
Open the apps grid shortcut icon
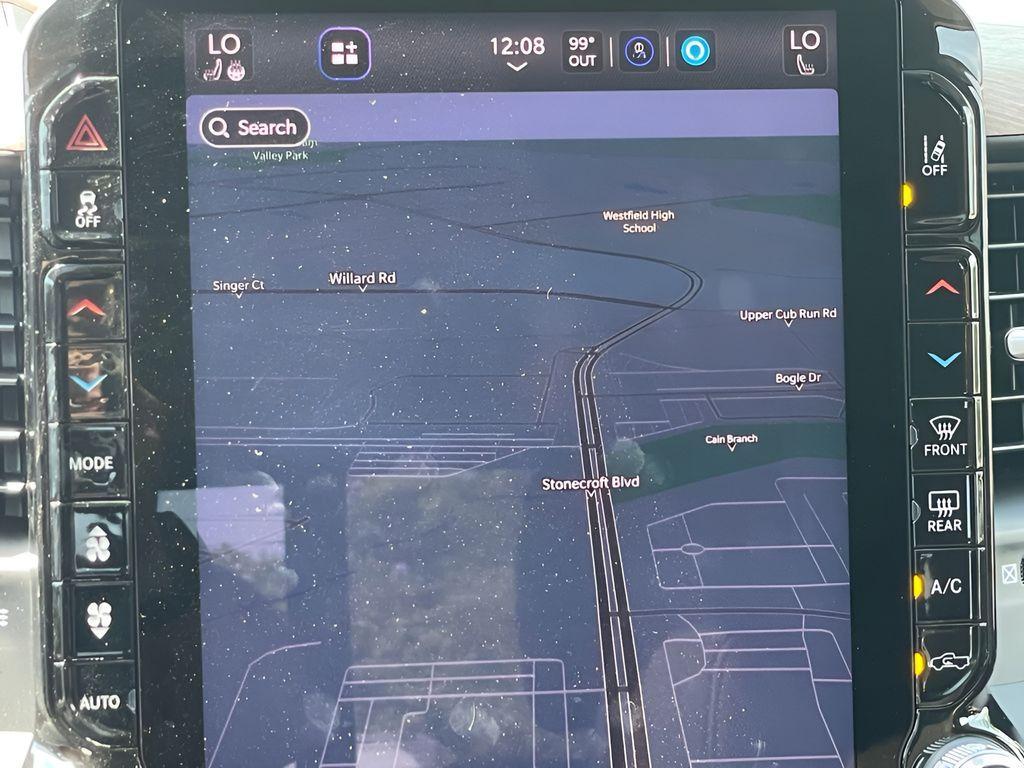point(344,53)
